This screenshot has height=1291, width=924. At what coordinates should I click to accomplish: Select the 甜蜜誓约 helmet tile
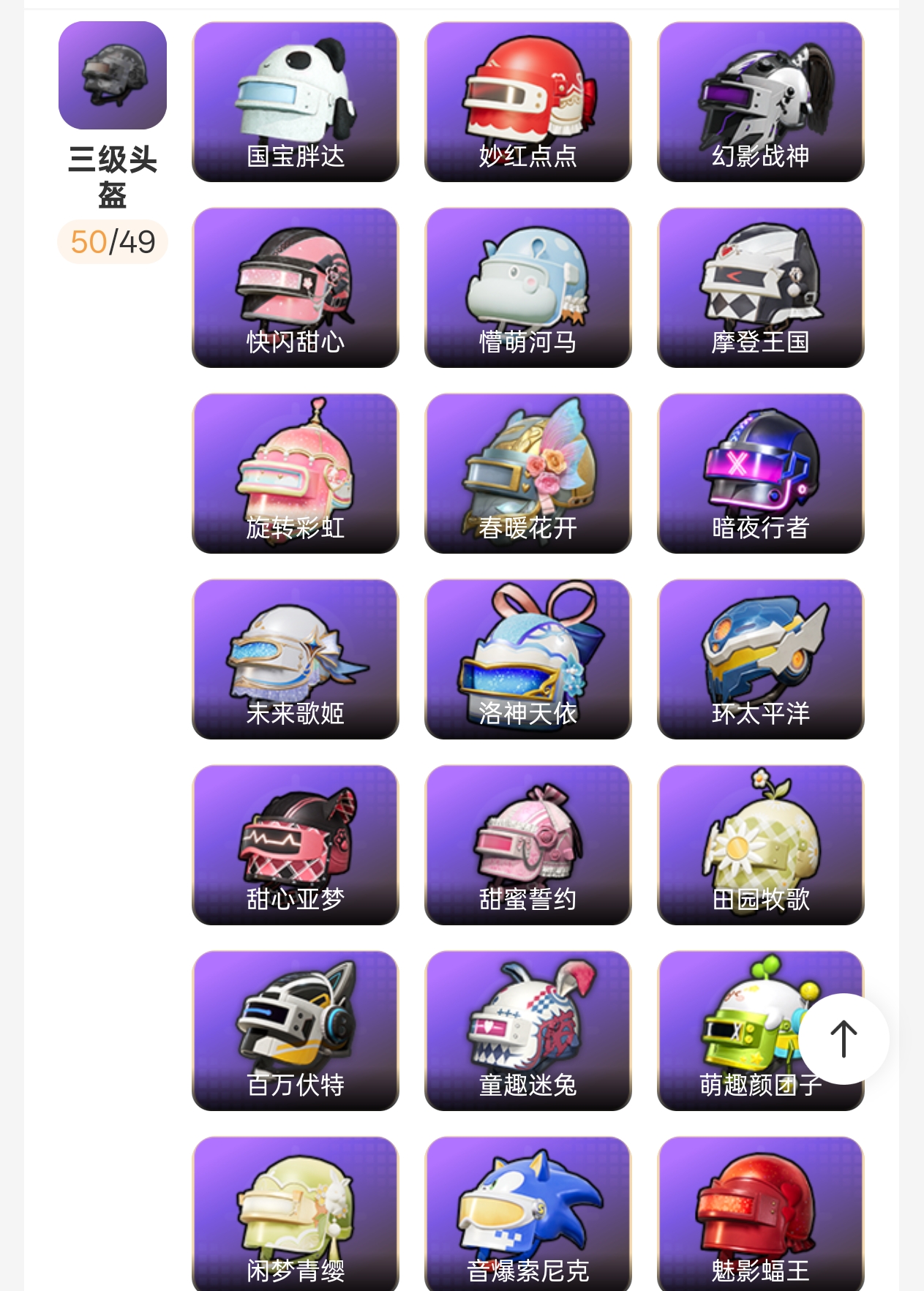point(527,846)
